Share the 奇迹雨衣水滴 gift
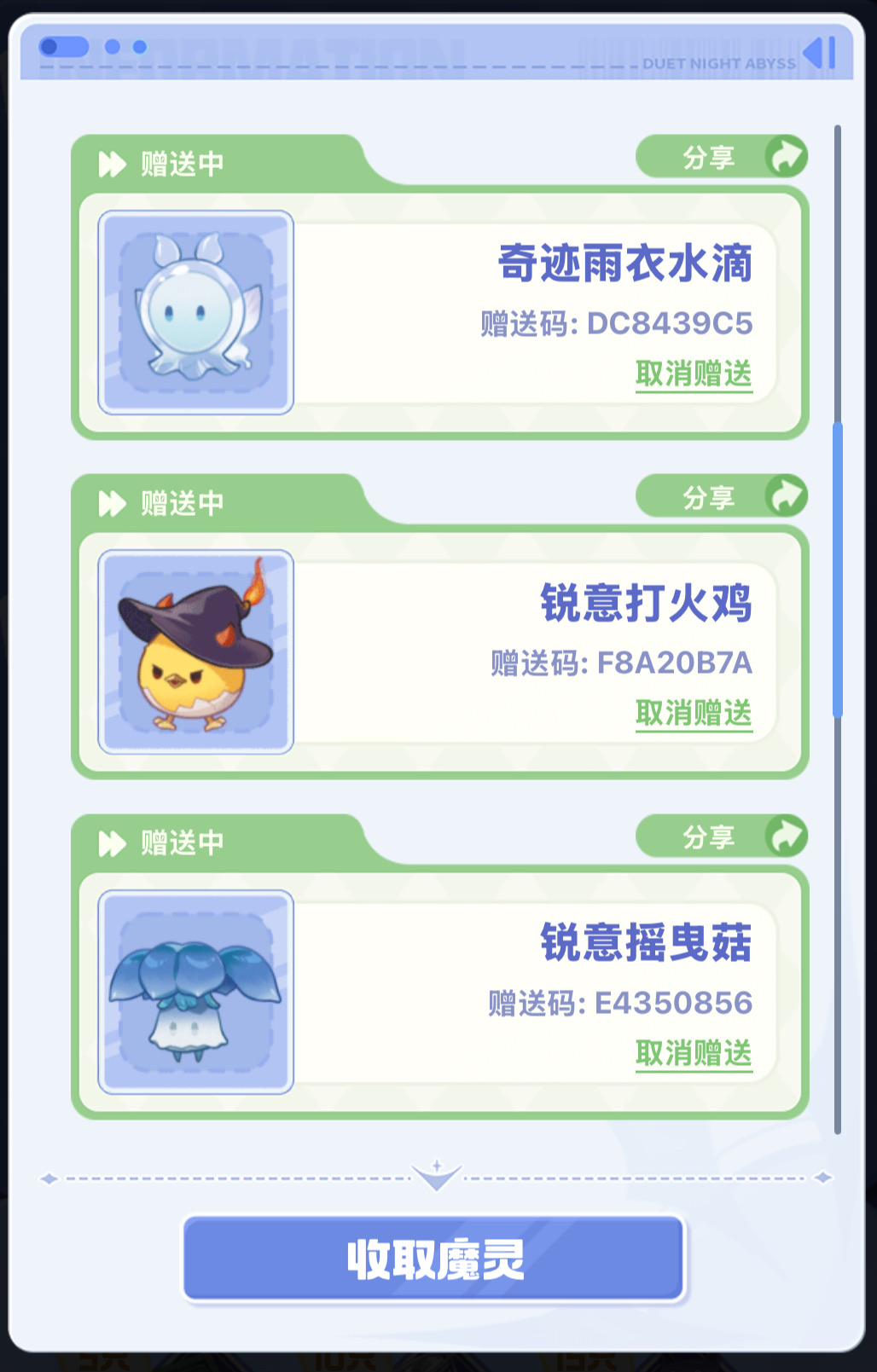Screen dimensions: 877x1372 coord(722,157)
